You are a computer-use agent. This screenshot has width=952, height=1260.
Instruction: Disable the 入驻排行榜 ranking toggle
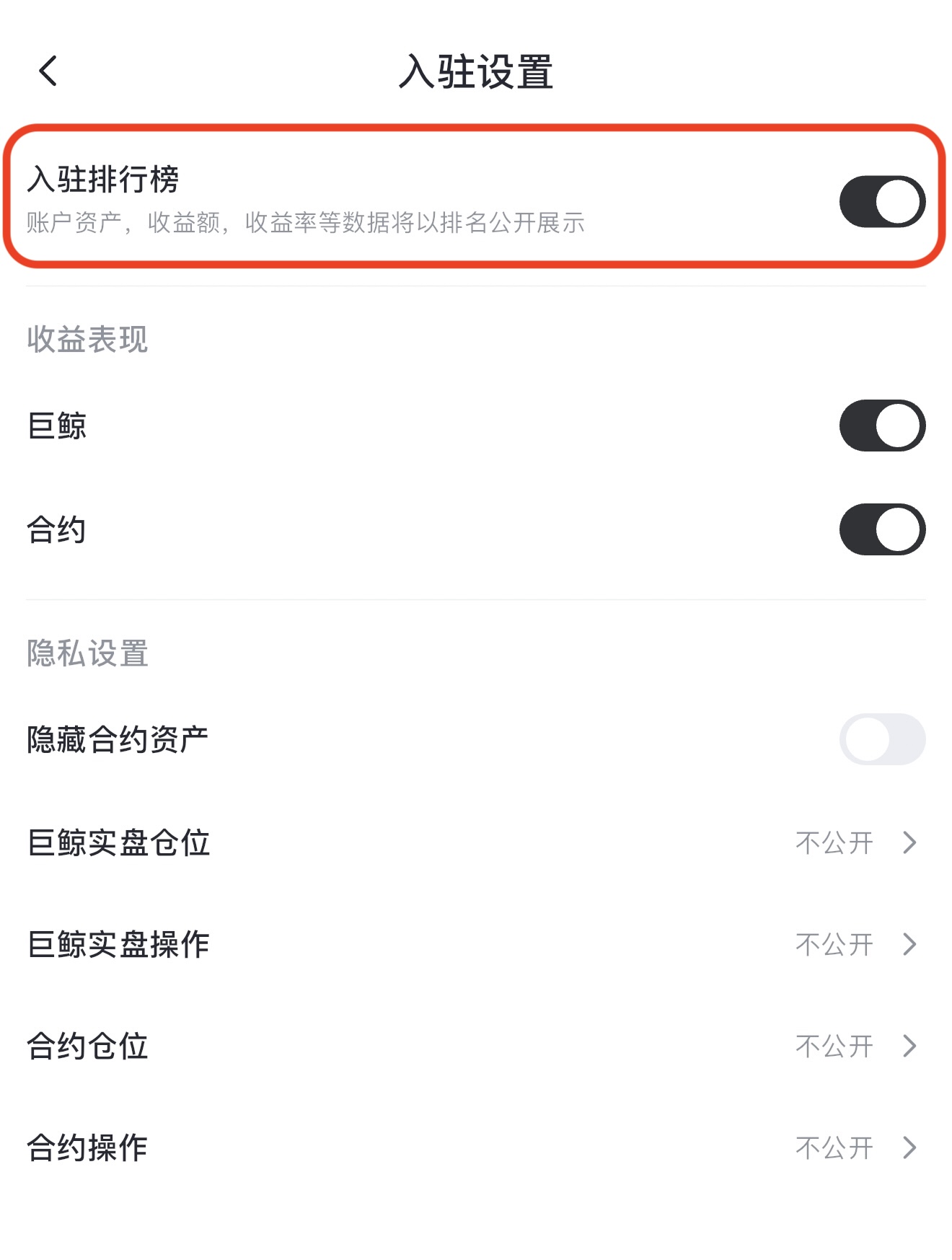[881, 201]
